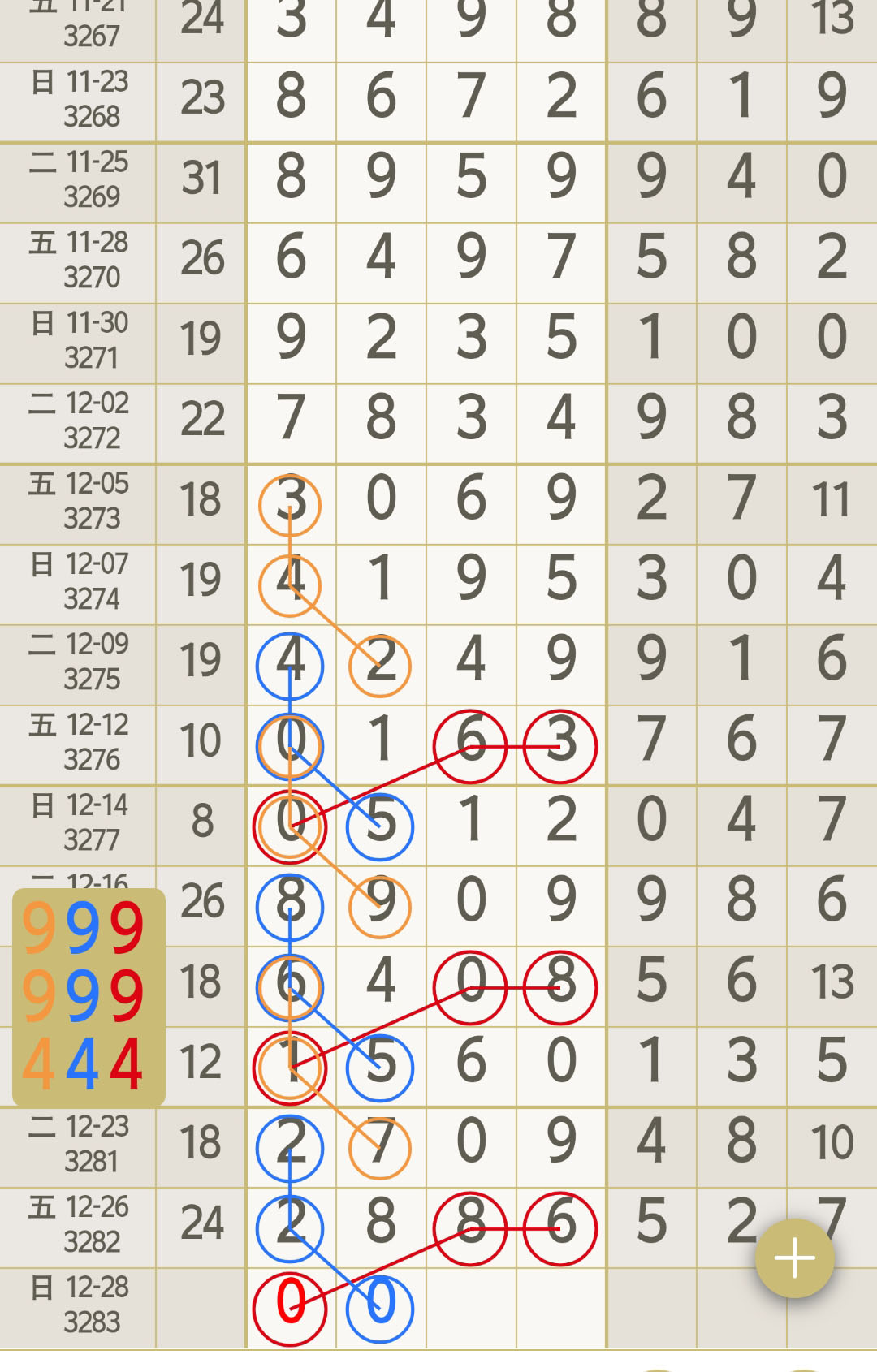Tap the floating plus button

click(x=794, y=1258)
